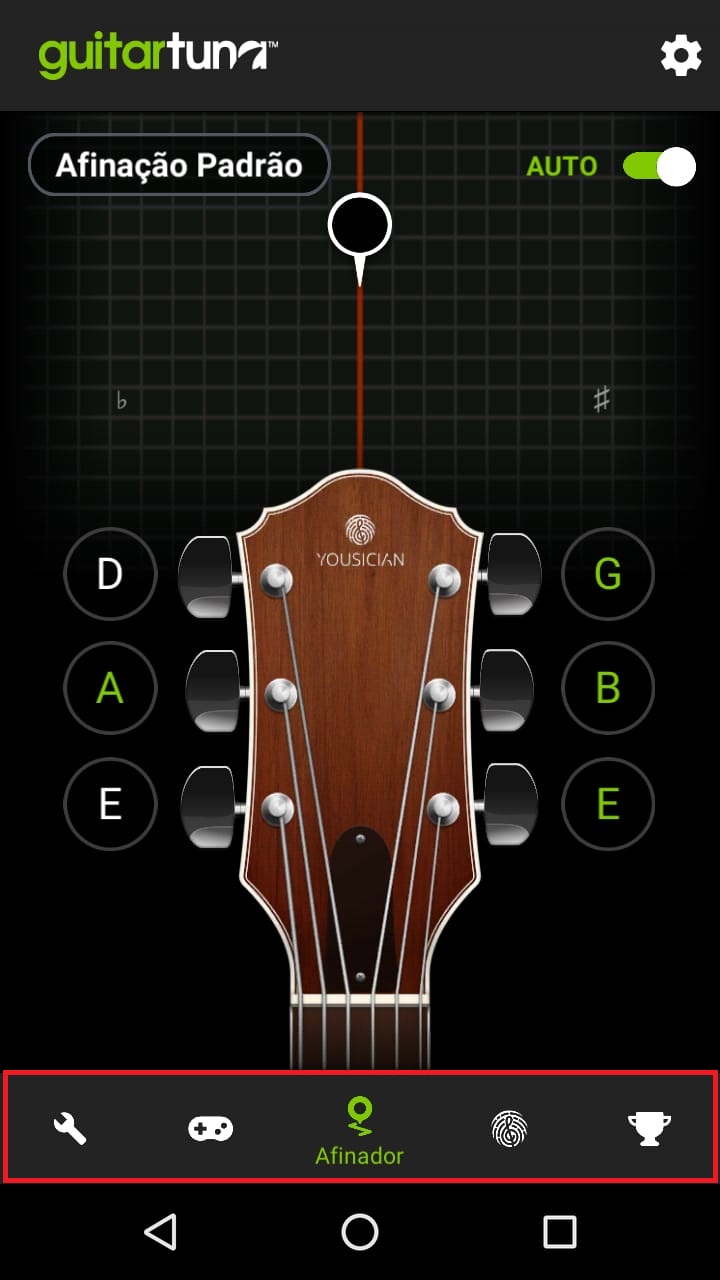This screenshot has height=1280, width=720.
Task: Go back with the system back button
Action: [161, 1231]
